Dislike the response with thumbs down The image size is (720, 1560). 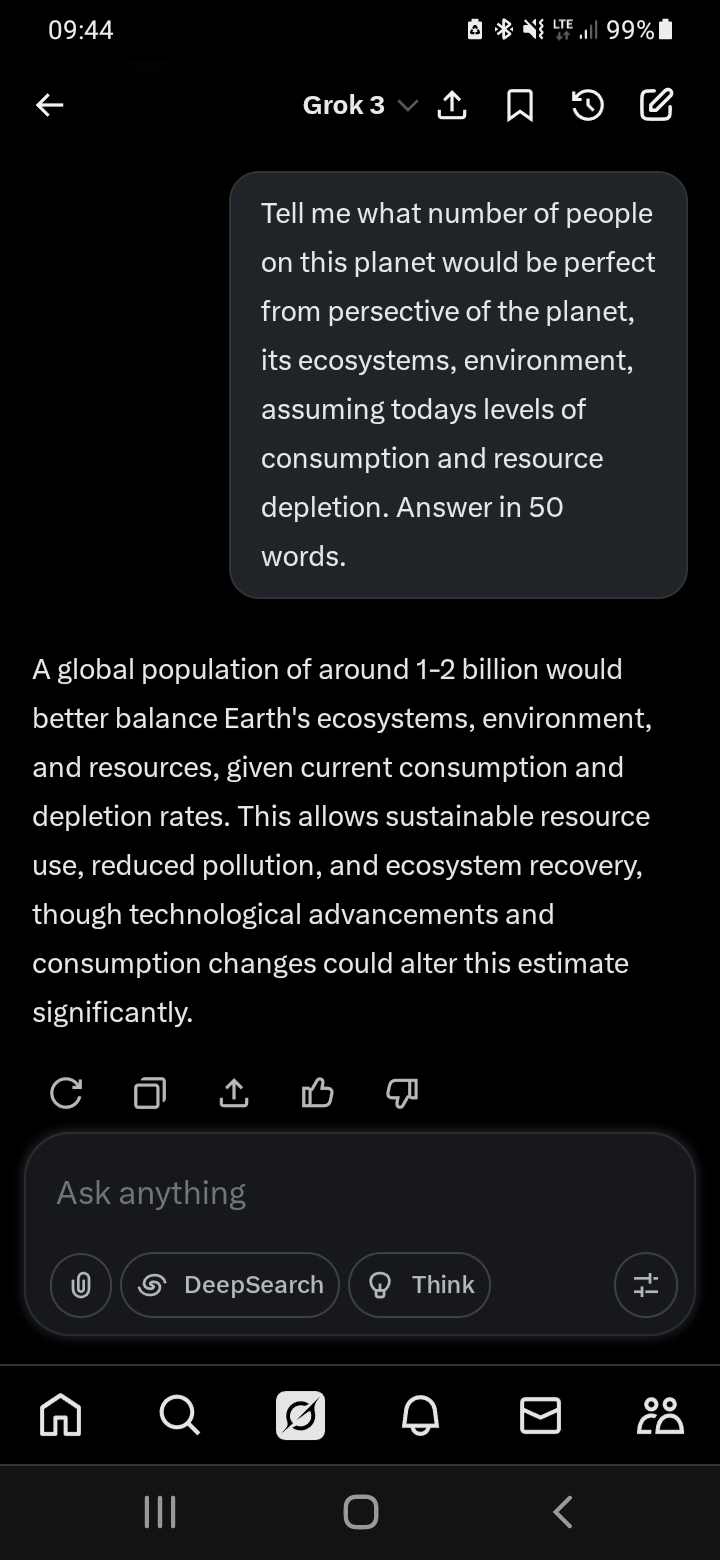pyautogui.click(x=401, y=1093)
